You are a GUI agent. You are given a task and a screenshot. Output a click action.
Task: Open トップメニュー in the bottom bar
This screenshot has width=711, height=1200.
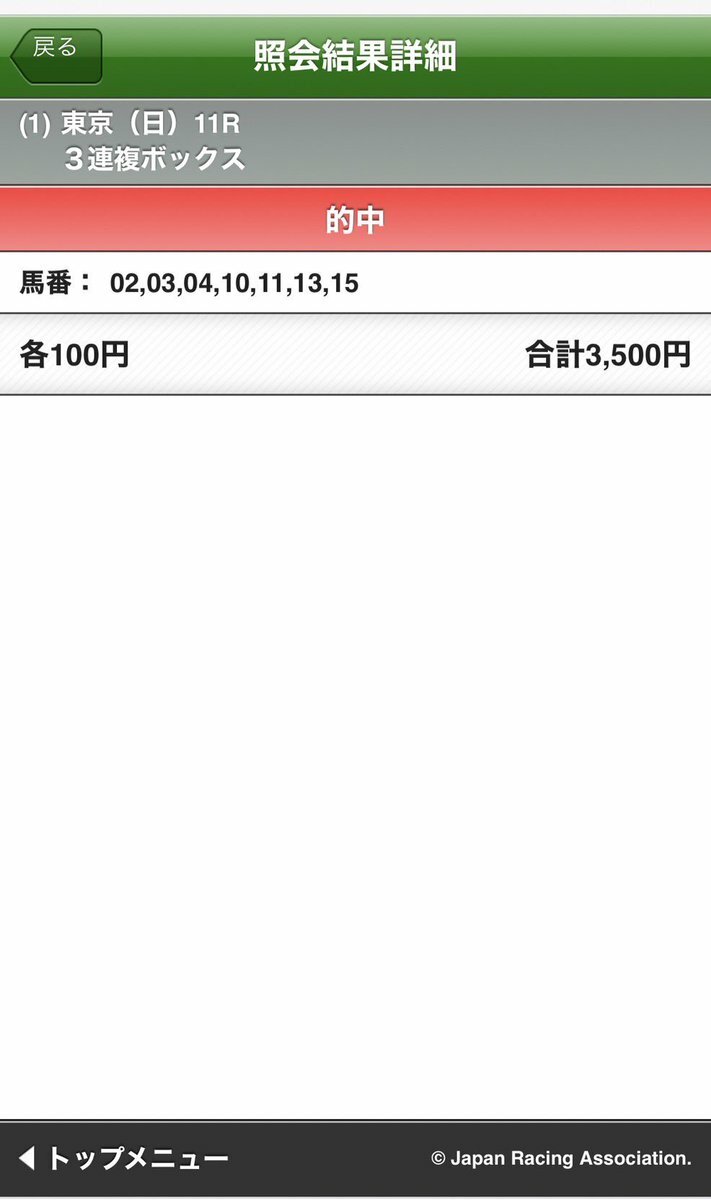point(124,1158)
